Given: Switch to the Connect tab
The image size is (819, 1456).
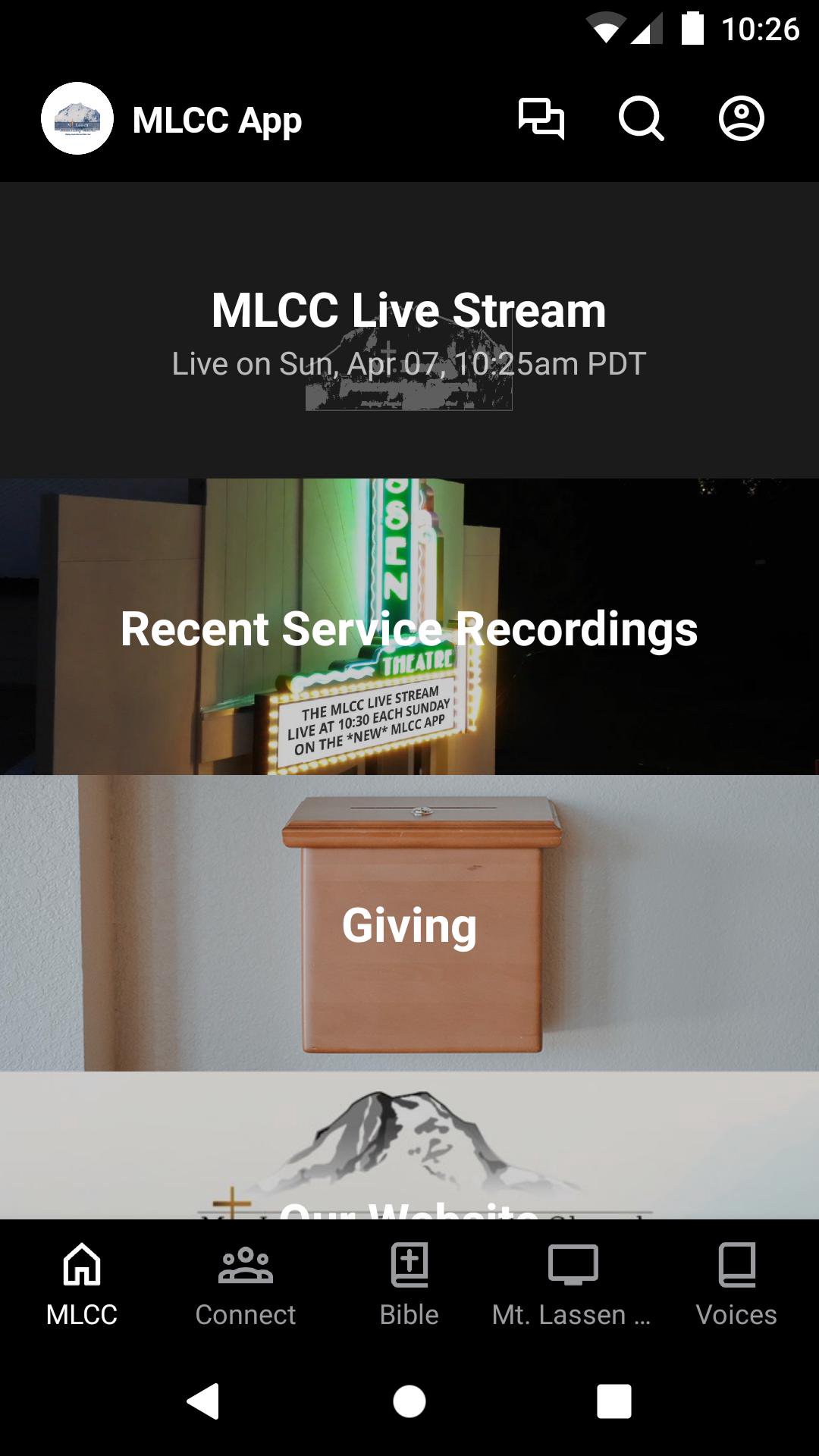Looking at the screenshot, I should 246,1283.
